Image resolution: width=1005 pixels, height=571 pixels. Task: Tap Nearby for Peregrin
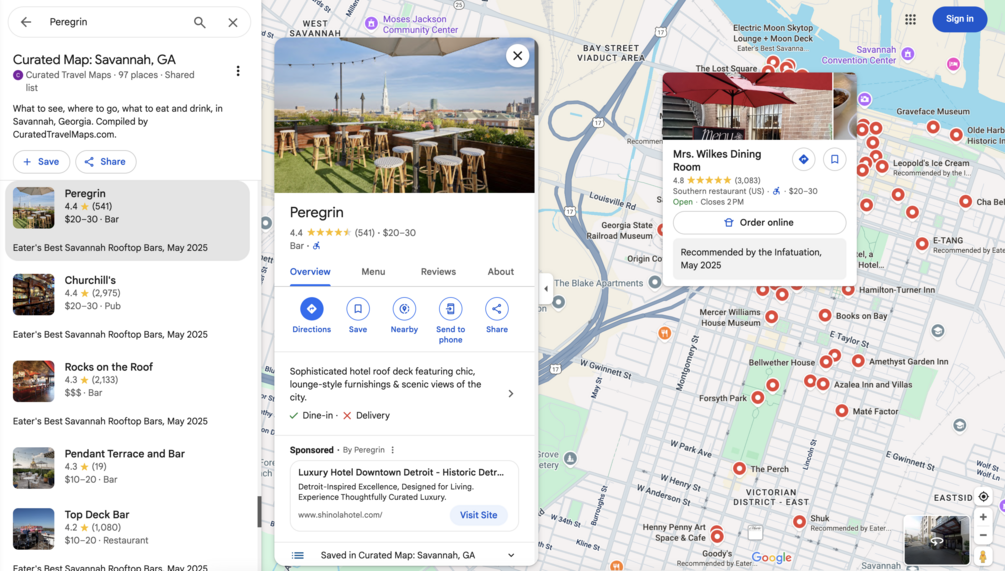point(404,314)
